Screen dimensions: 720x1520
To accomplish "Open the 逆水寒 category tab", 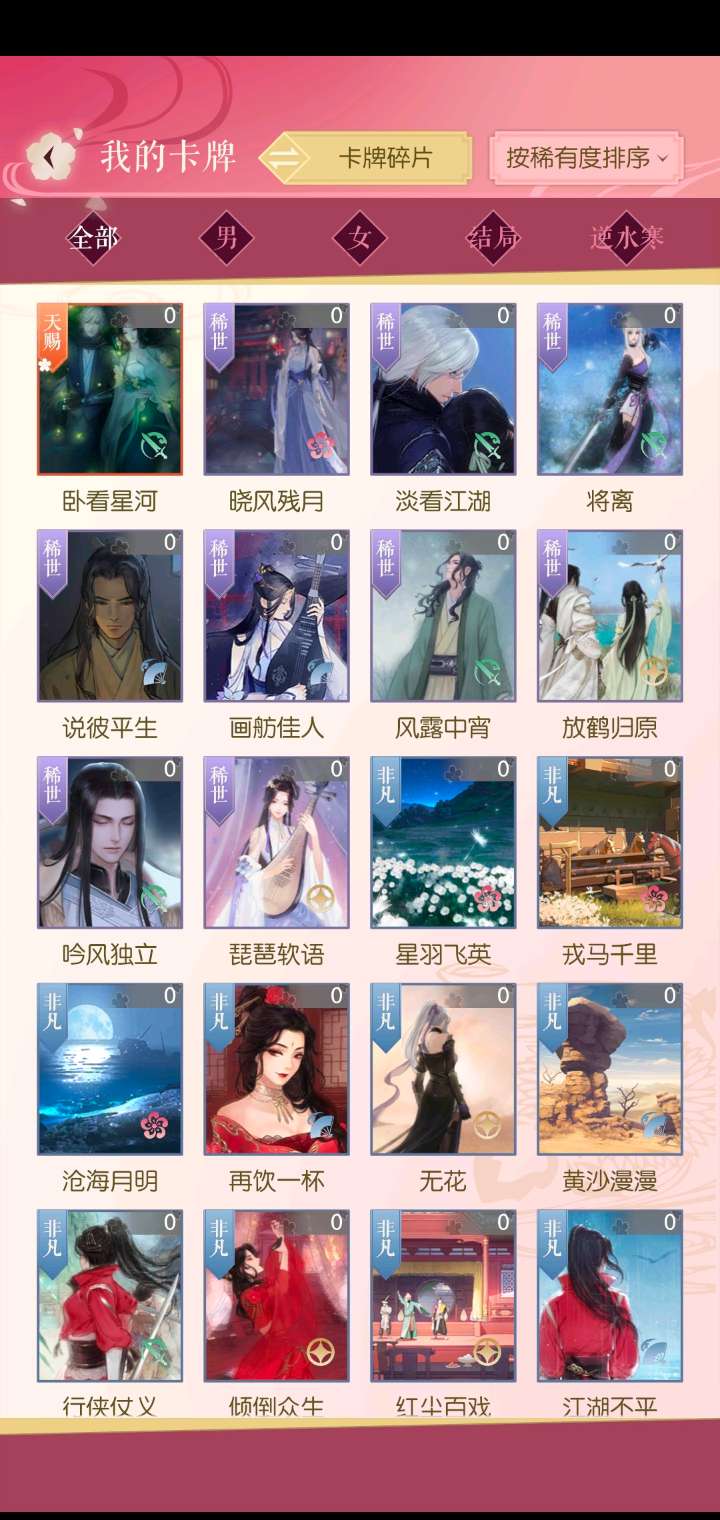I will pos(627,238).
